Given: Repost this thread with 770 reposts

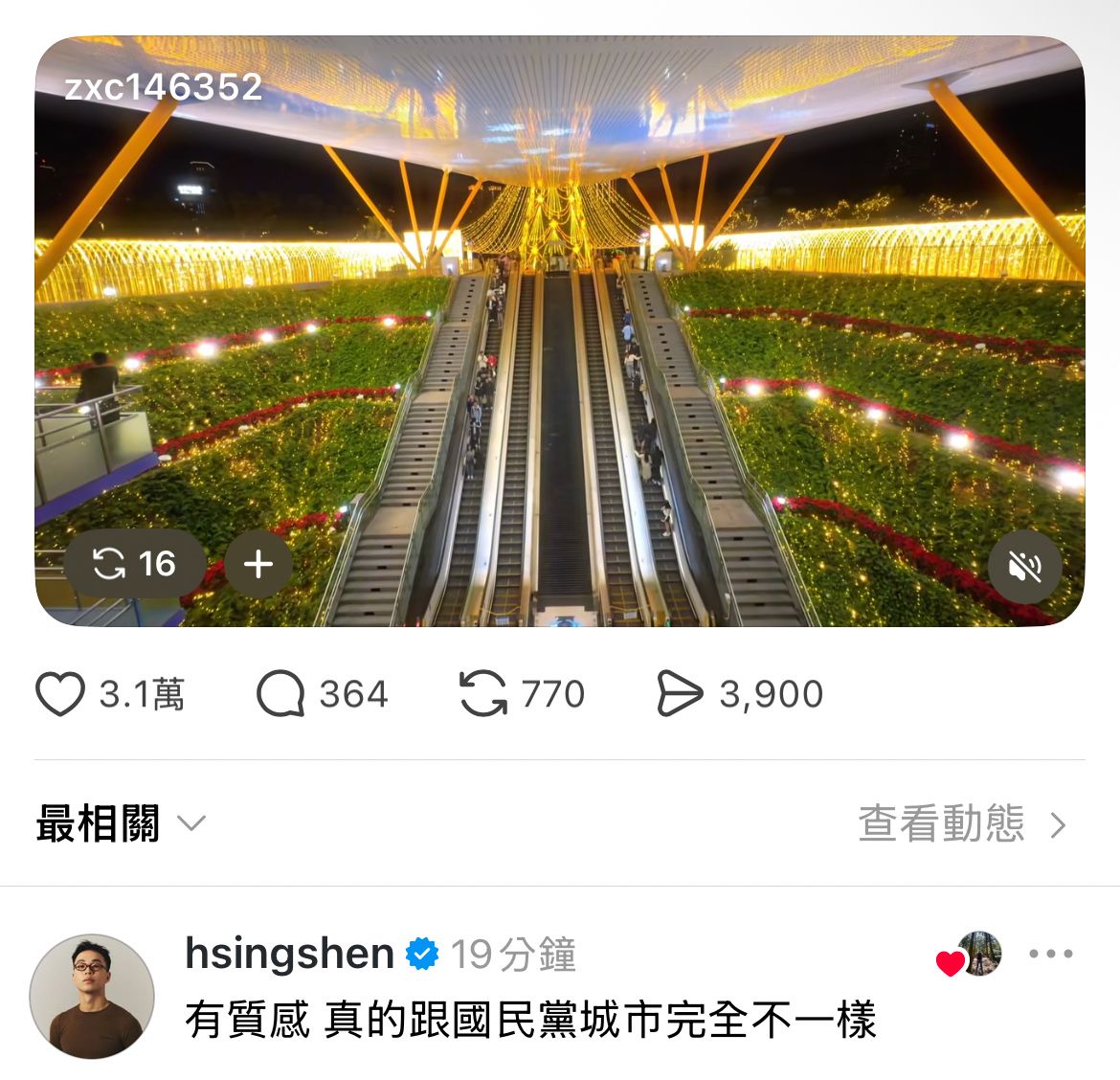Looking at the screenshot, I should tap(482, 693).
